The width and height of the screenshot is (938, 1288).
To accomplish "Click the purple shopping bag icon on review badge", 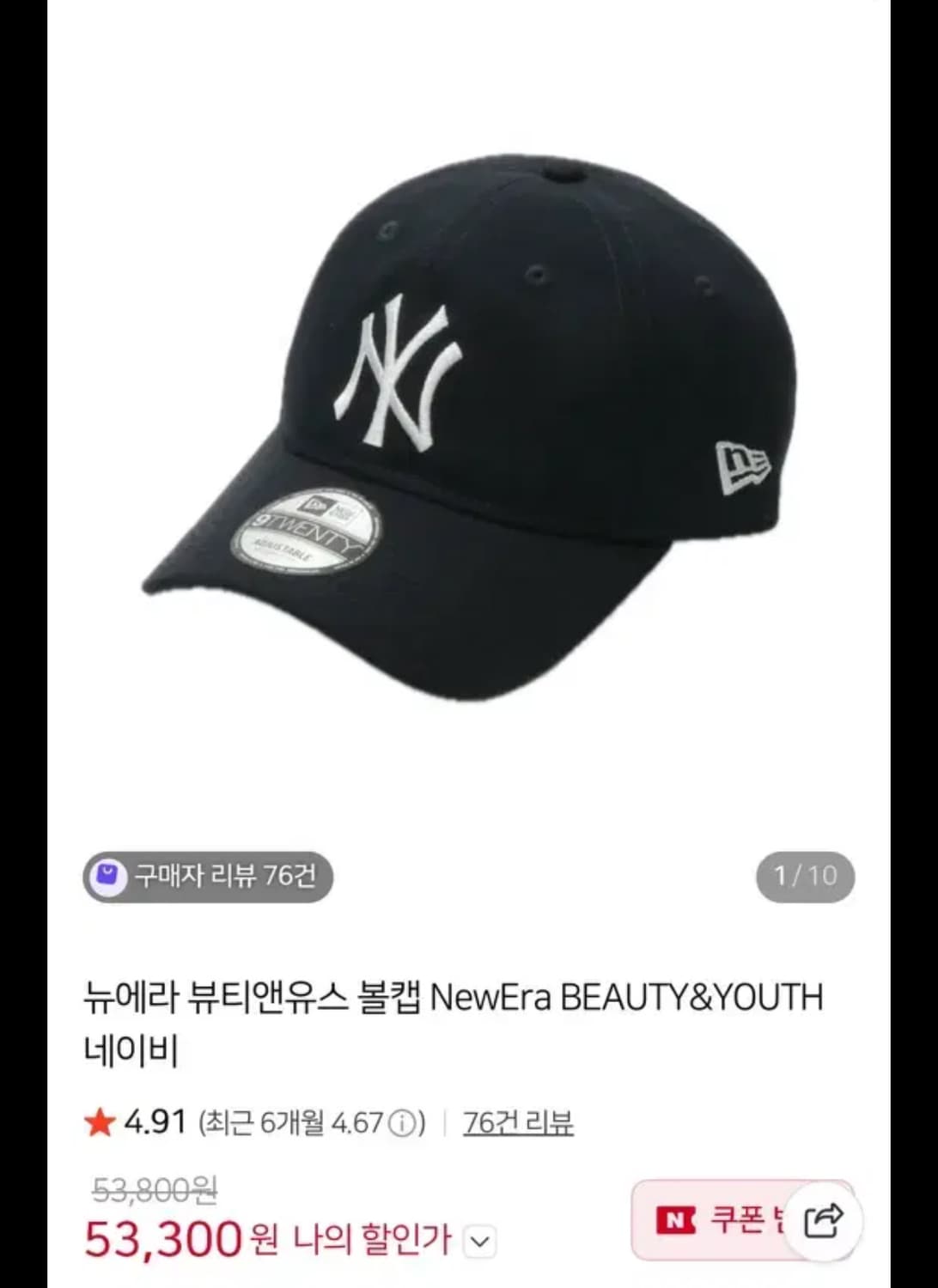I will coord(108,877).
